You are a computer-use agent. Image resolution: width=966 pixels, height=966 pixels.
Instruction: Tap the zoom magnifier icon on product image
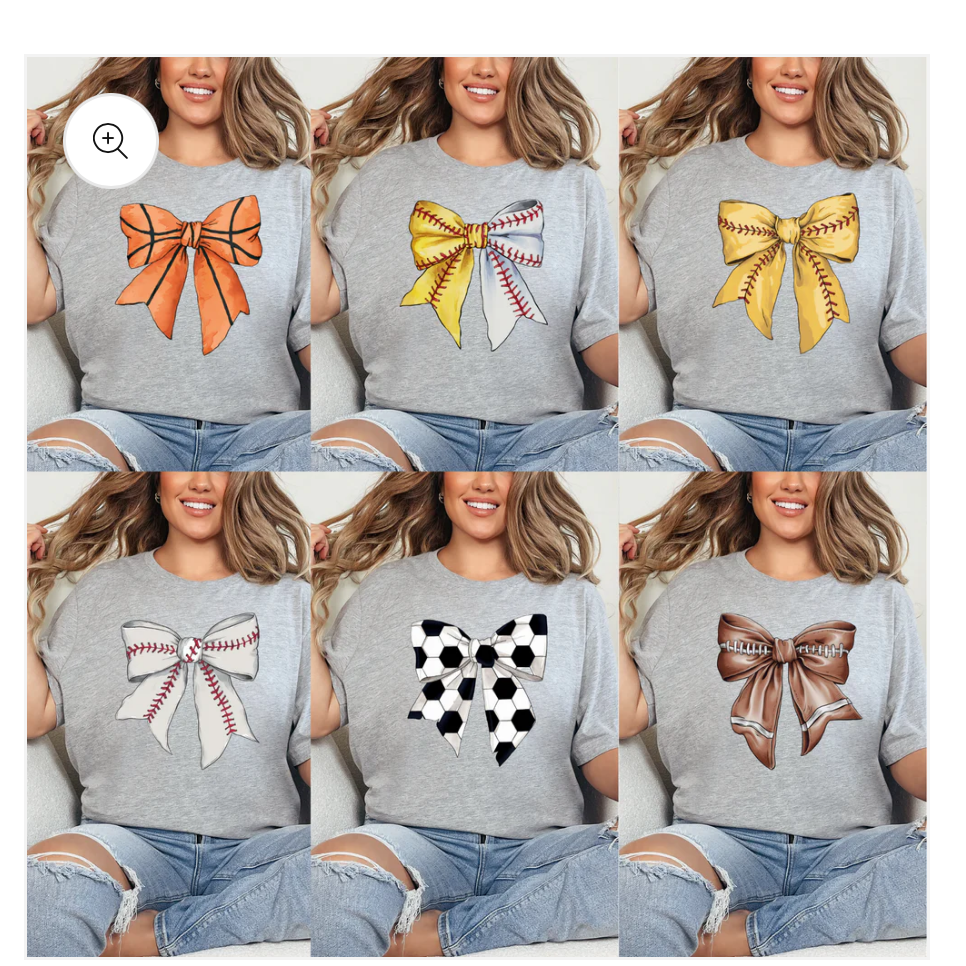(x=110, y=141)
